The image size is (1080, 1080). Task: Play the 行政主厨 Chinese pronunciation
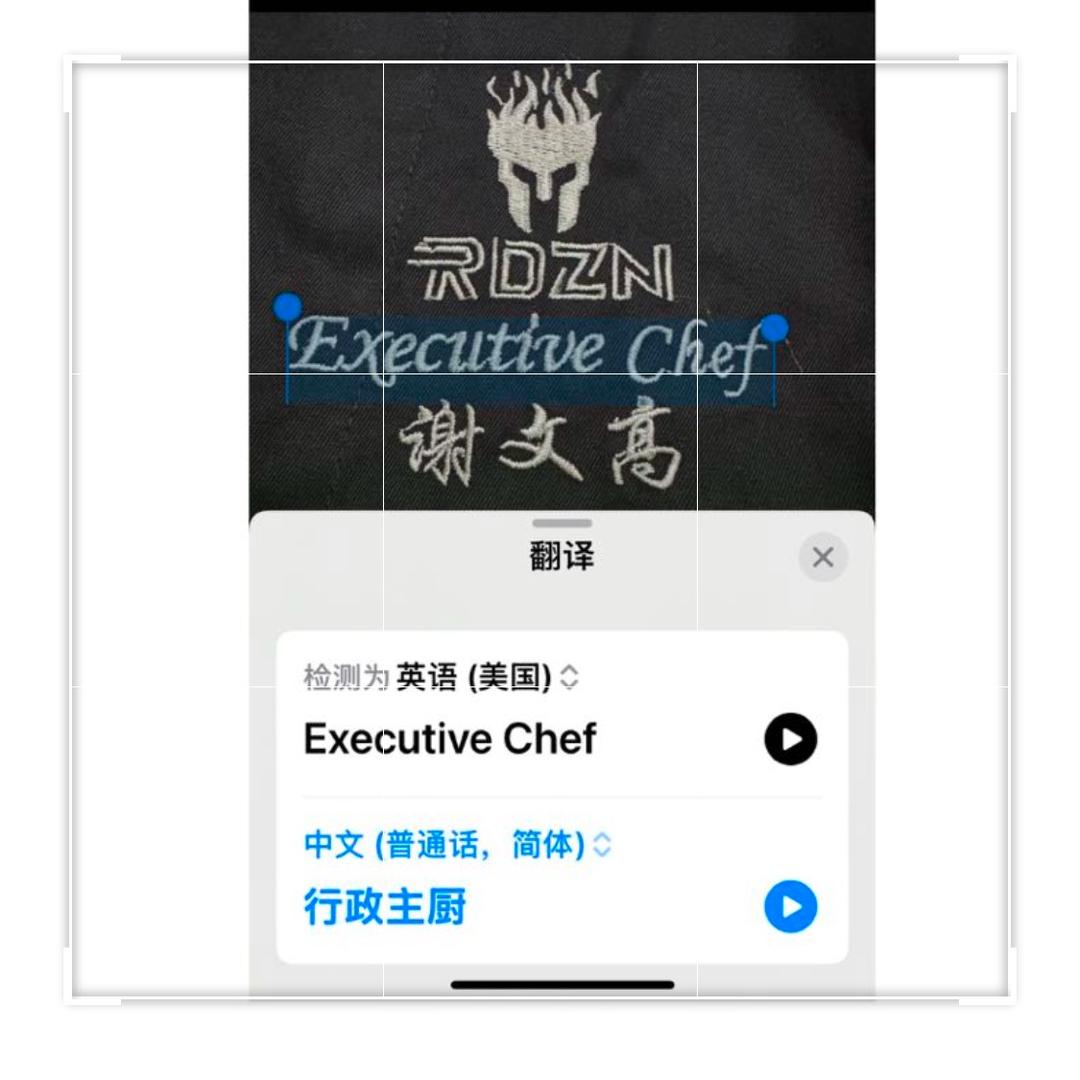tap(790, 907)
